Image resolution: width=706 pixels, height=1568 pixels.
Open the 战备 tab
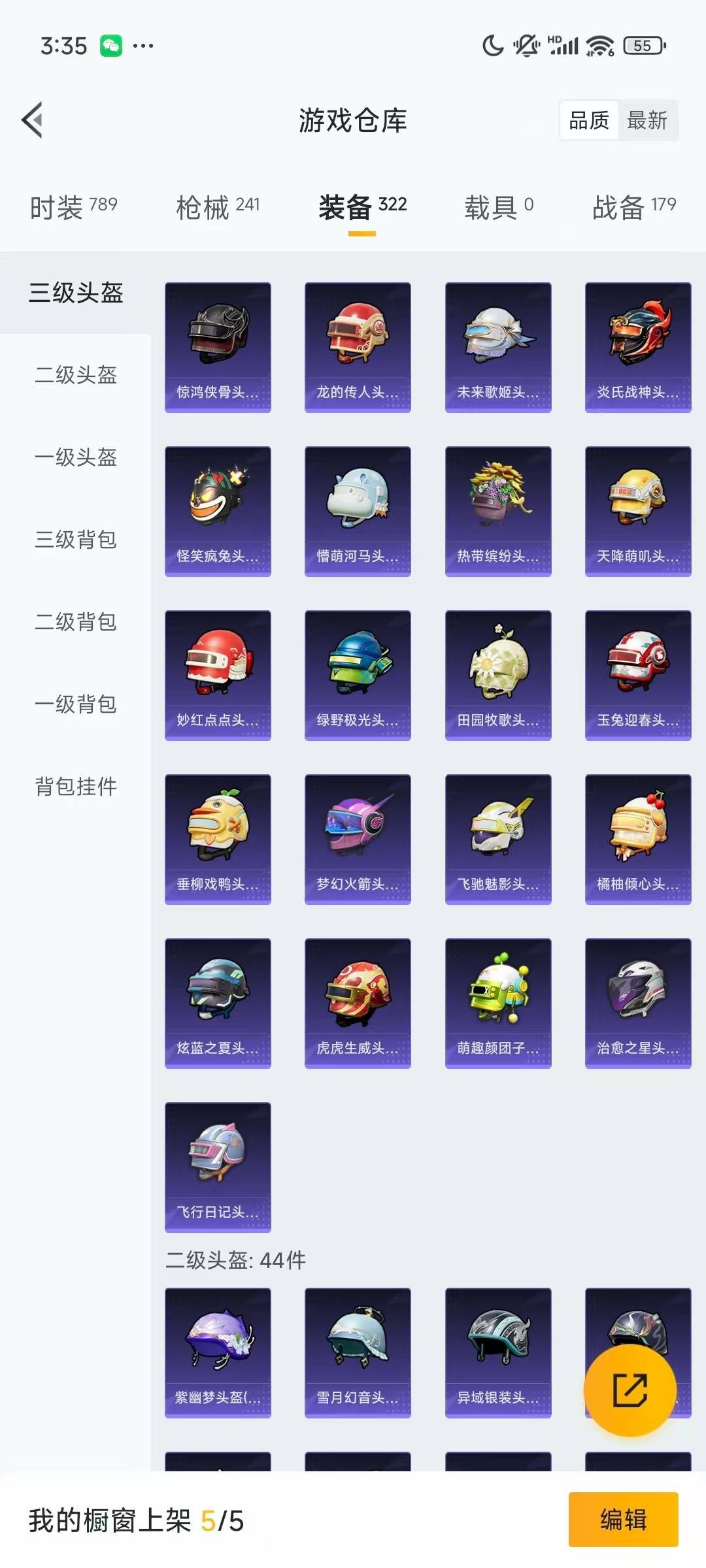(x=634, y=207)
